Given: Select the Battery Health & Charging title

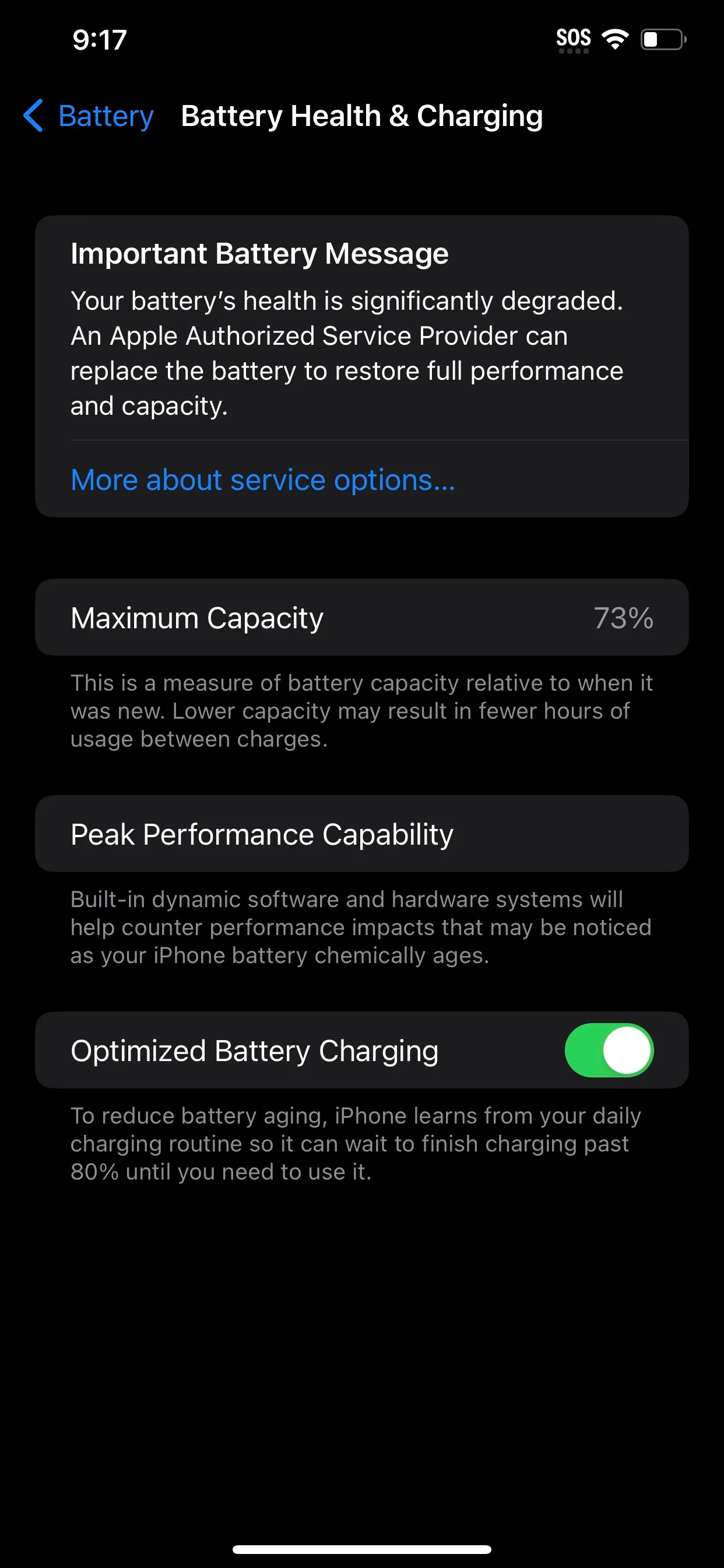Looking at the screenshot, I should click(x=362, y=116).
